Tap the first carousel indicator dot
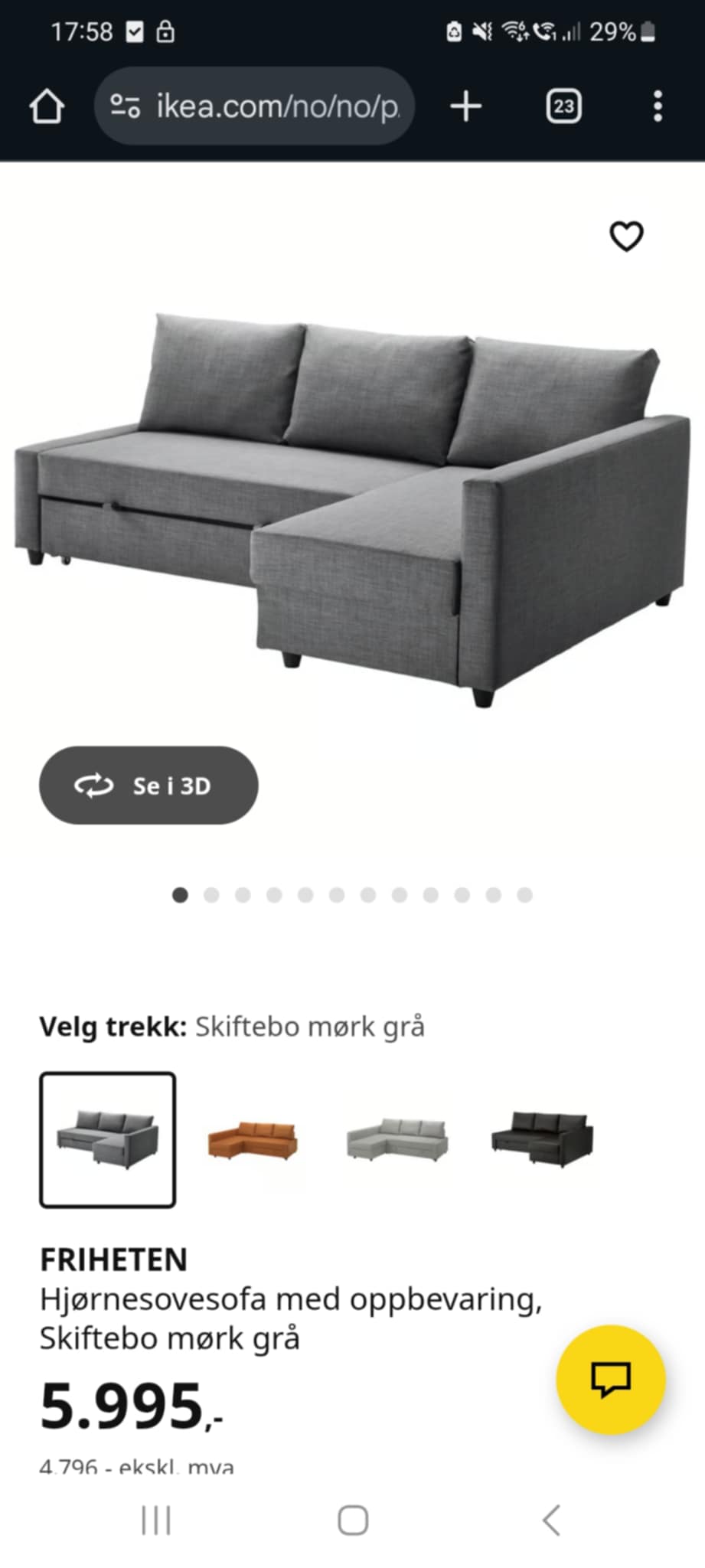Screen dimensions: 705x1568 180,894
